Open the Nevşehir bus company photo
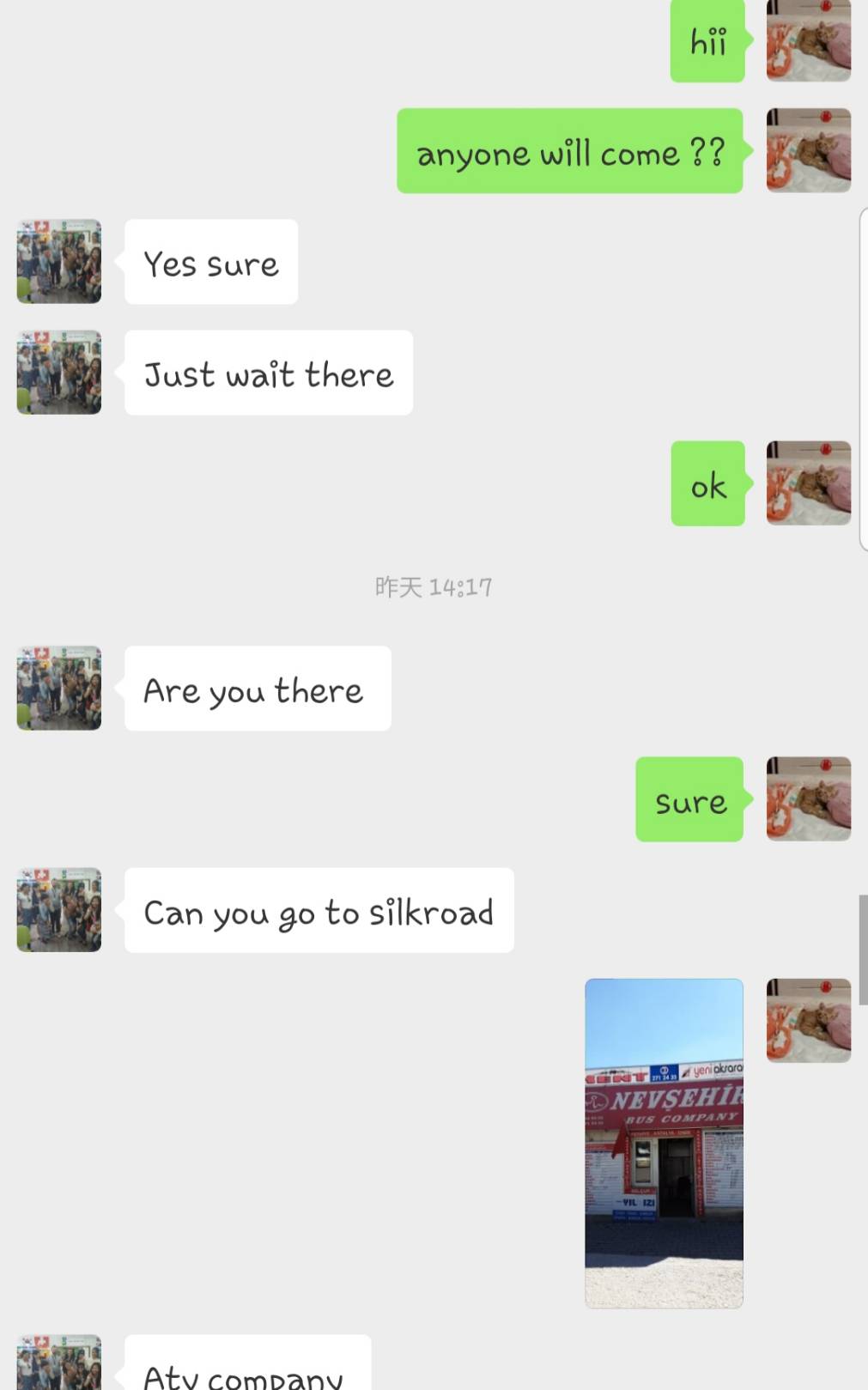Image resolution: width=868 pixels, height=1390 pixels. click(664, 1143)
